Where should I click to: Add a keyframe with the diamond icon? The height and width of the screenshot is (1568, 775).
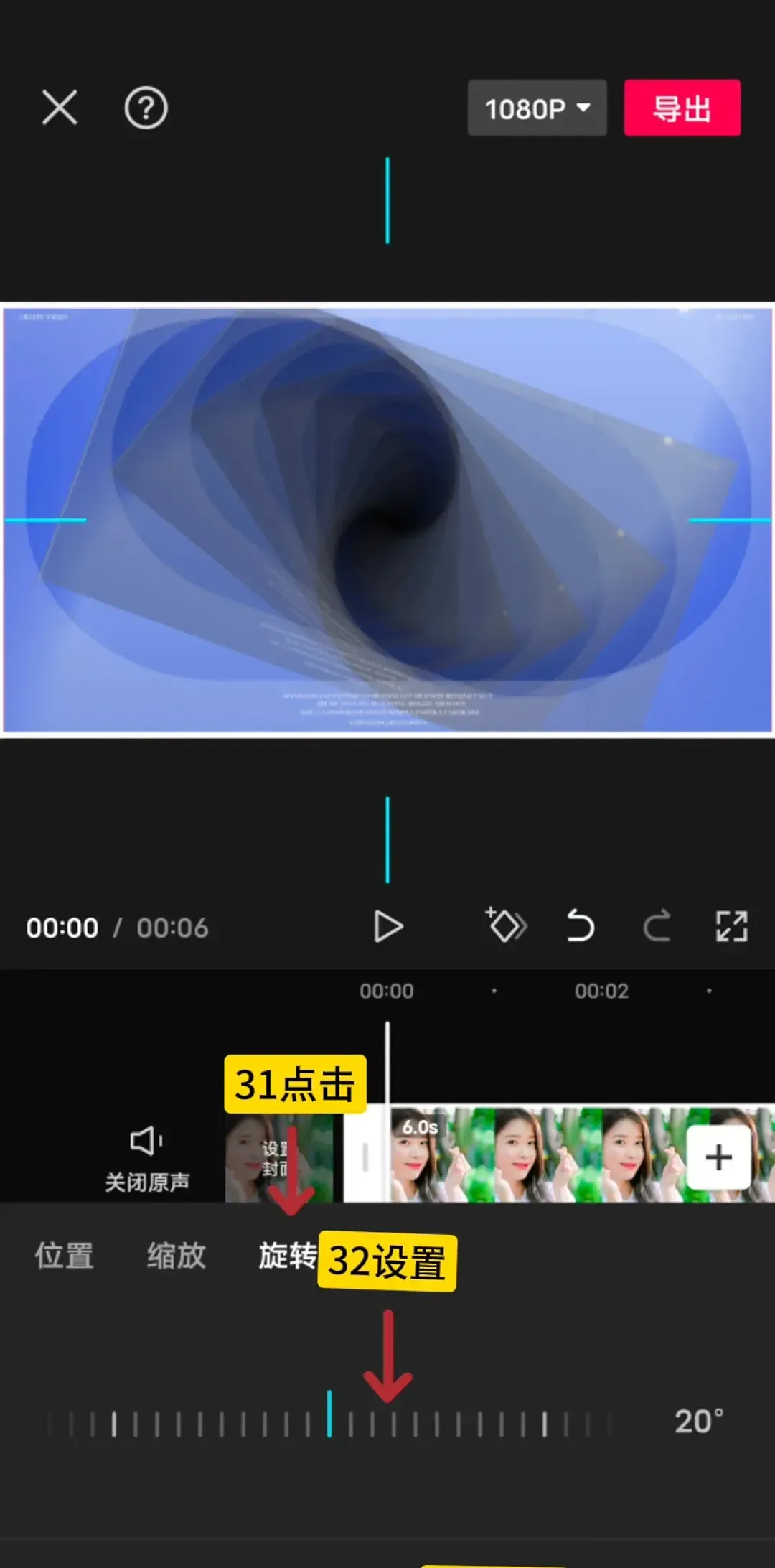tap(507, 925)
